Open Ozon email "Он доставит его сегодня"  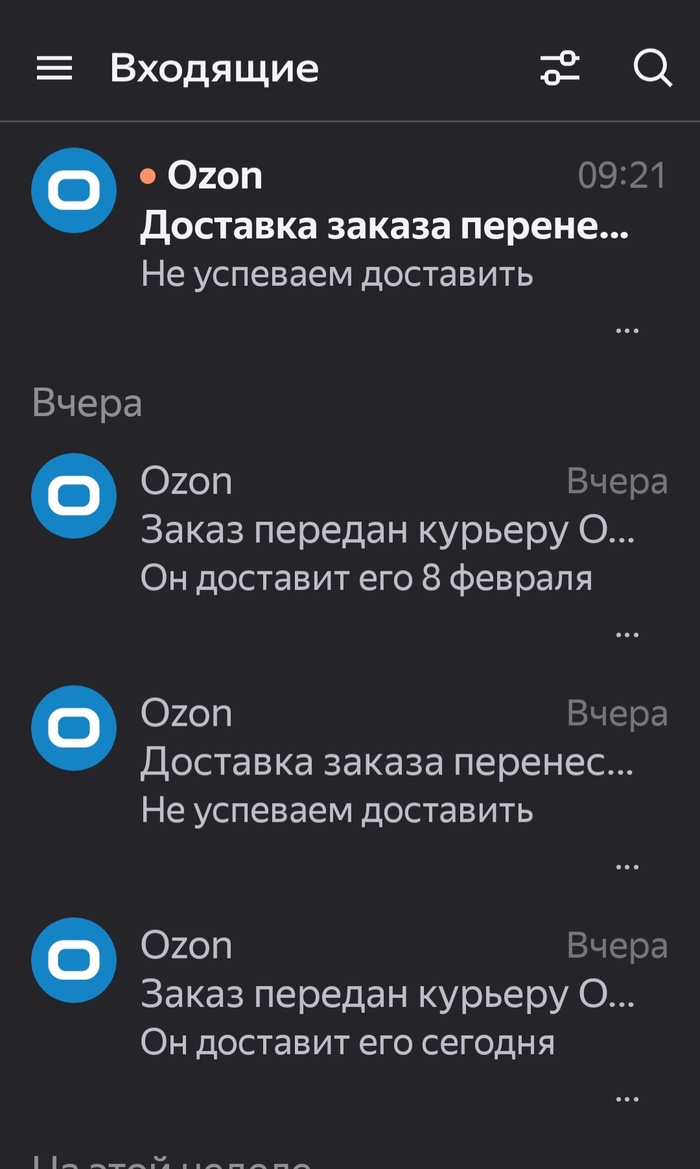click(385, 996)
